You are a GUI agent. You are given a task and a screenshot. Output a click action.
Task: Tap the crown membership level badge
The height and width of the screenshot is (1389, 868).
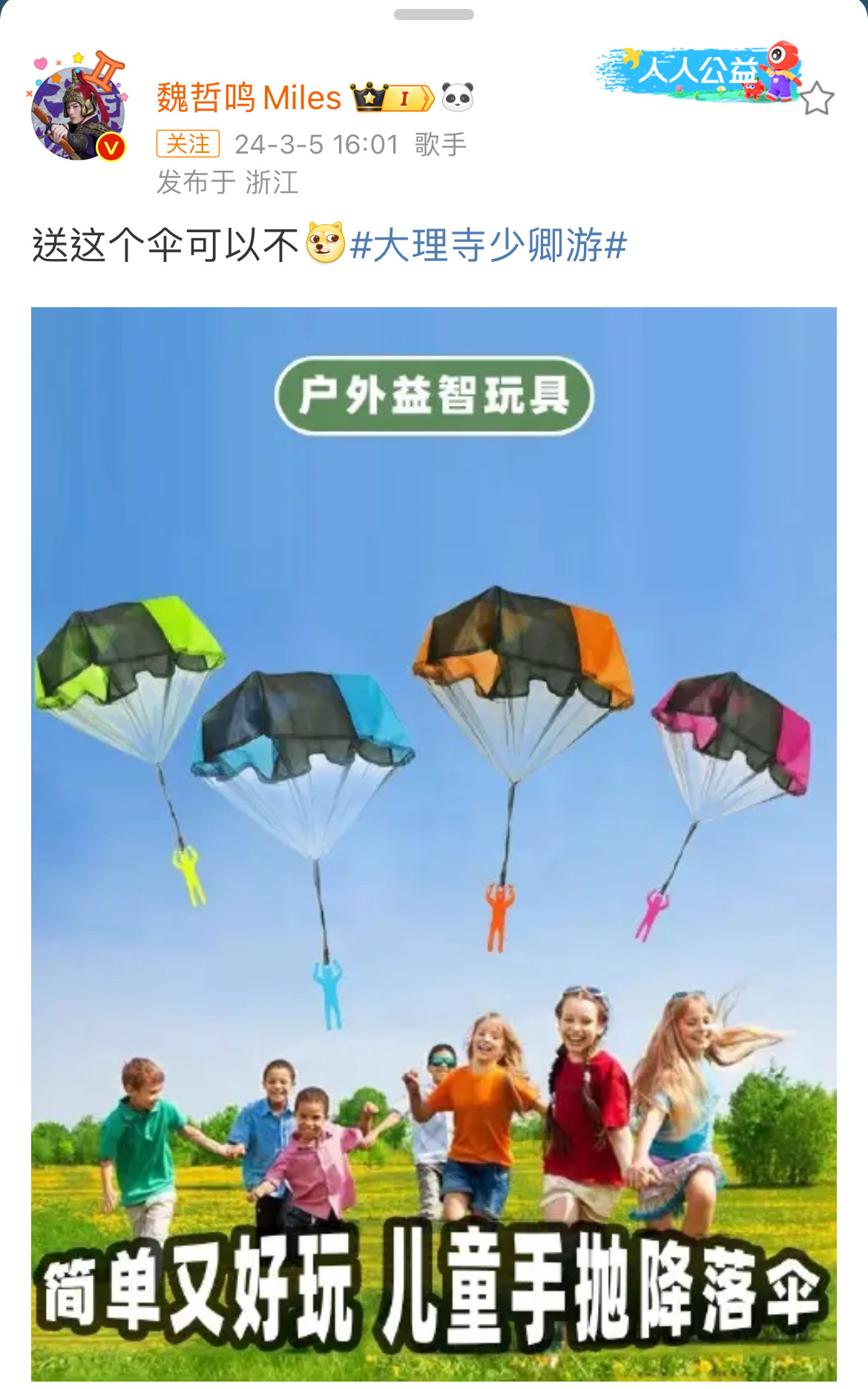click(392, 98)
